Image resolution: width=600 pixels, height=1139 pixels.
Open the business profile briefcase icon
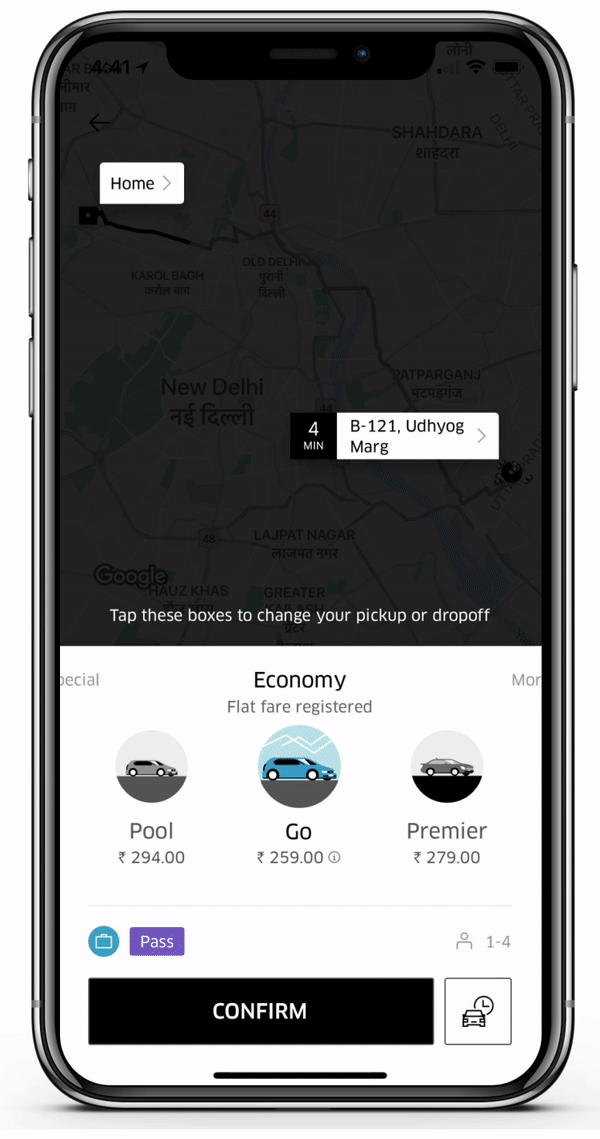(104, 941)
